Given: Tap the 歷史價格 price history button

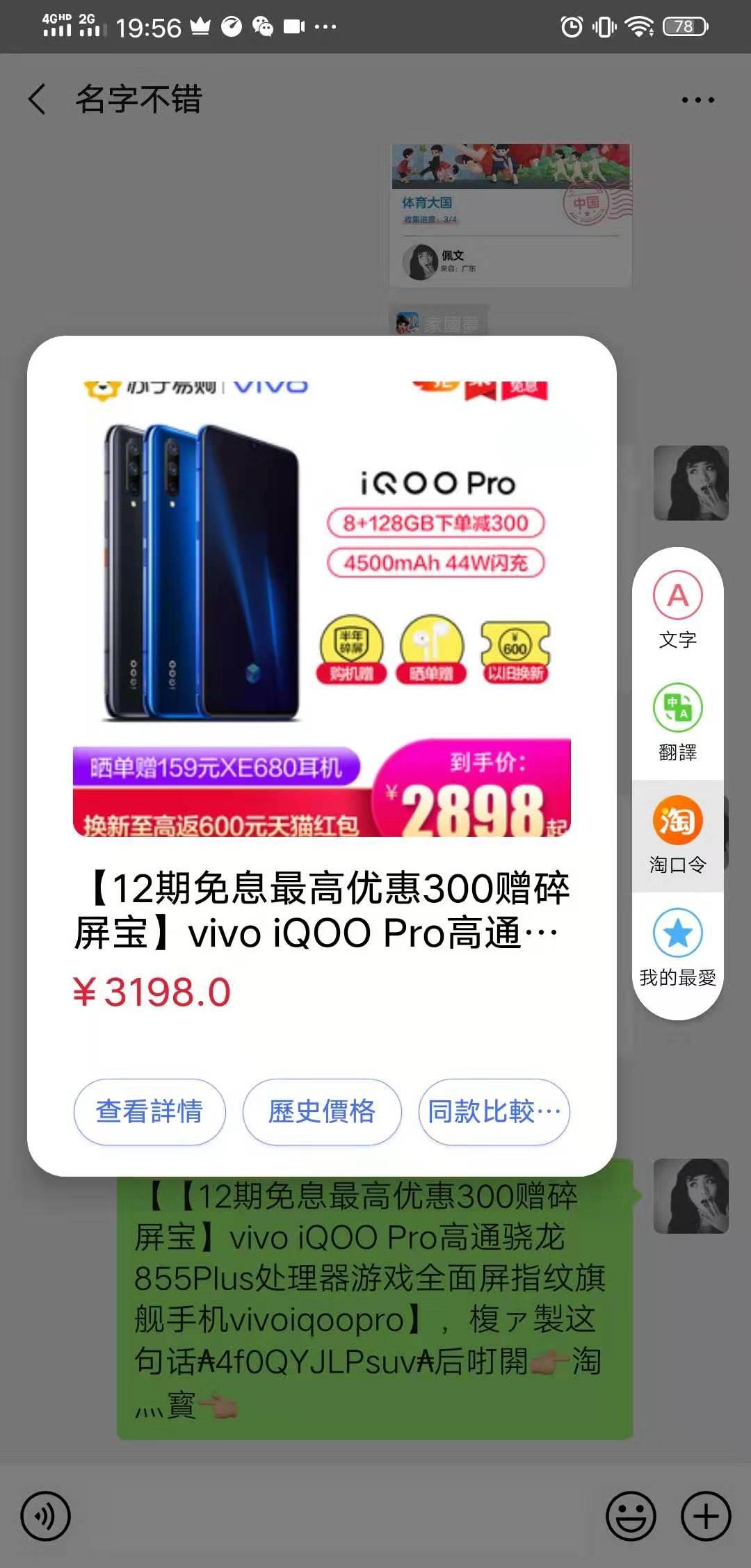Looking at the screenshot, I should pos(321,1112).
